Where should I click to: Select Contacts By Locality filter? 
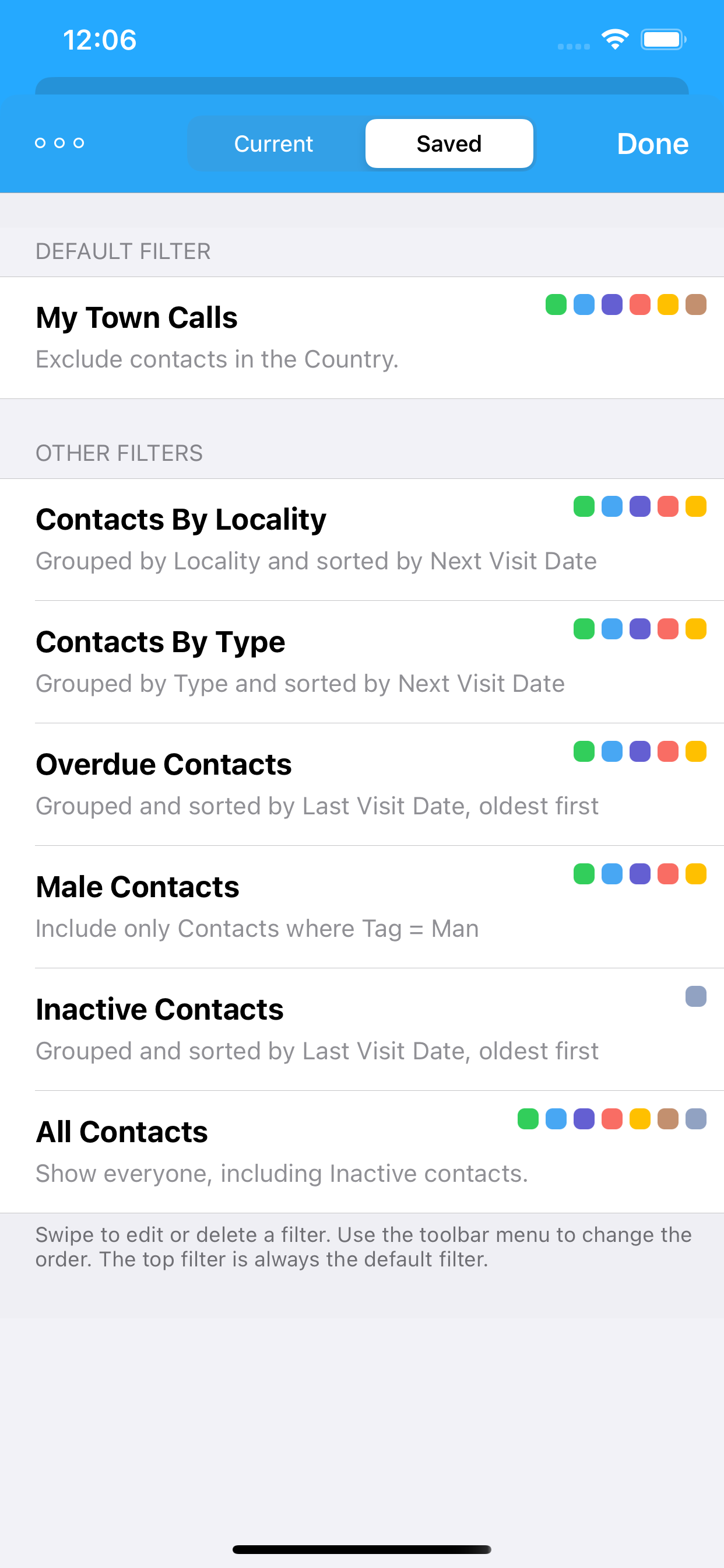pyautogui.click(x=362, y=540)
